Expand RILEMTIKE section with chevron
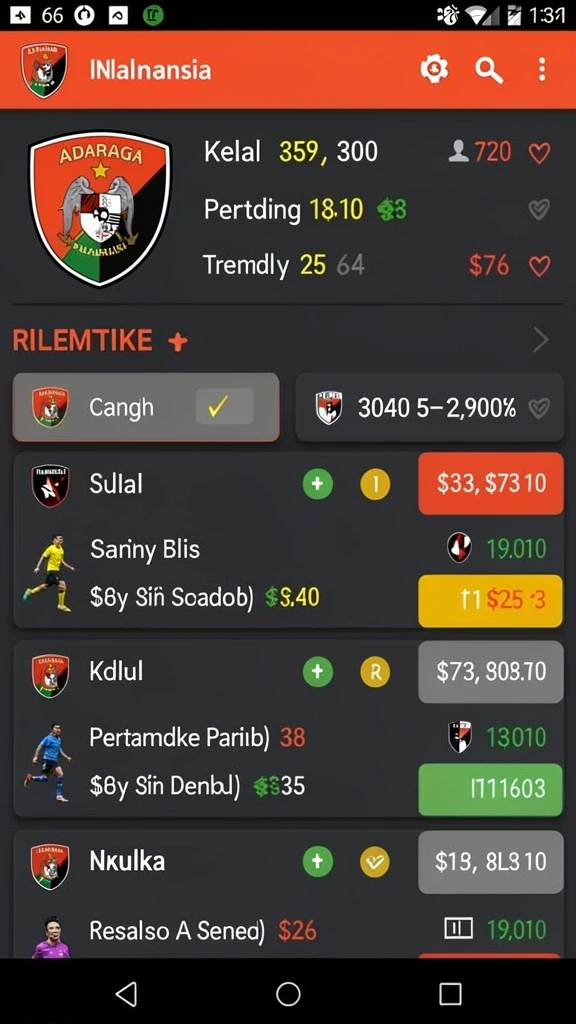Image resolution: width=576 pixels, height=1024 pixels. 541,340
